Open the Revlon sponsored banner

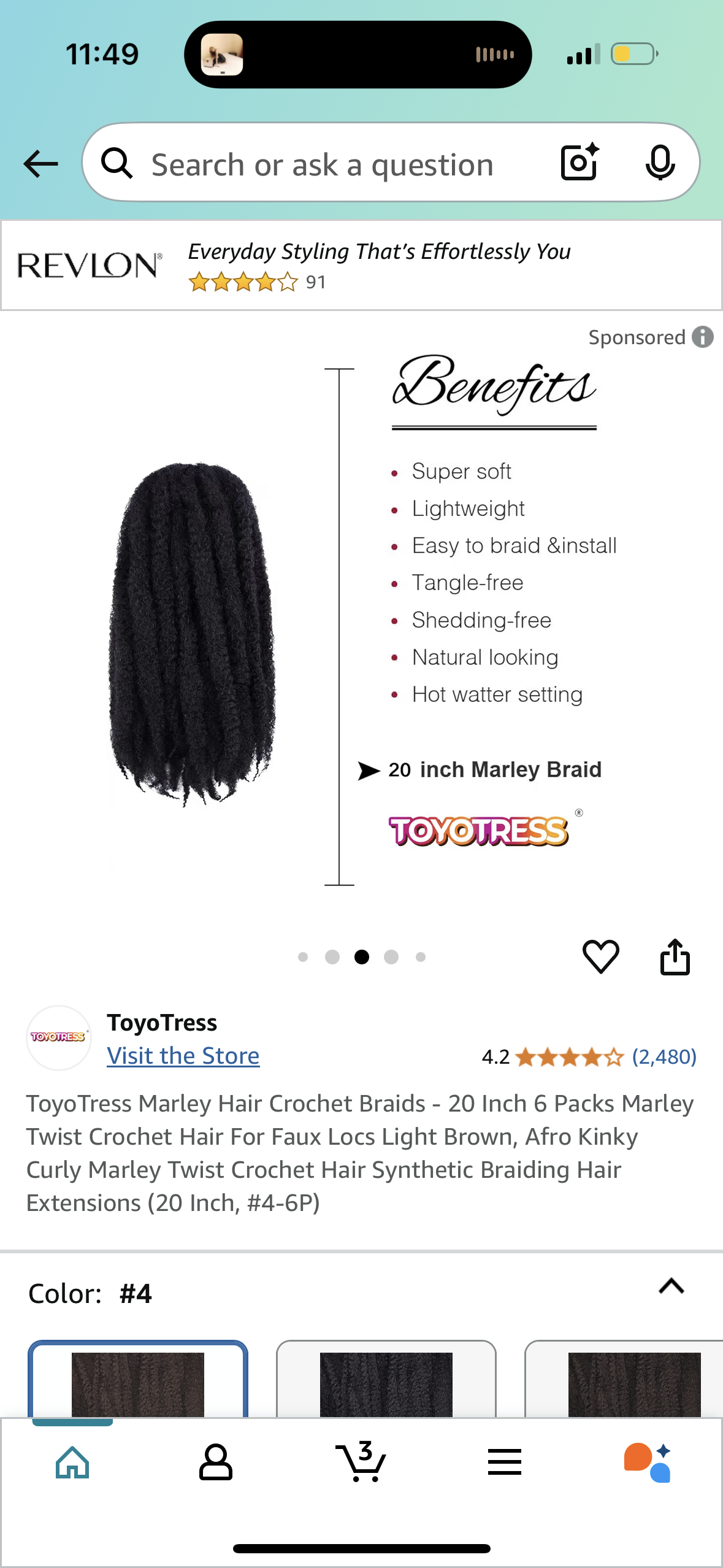[361, 265]
